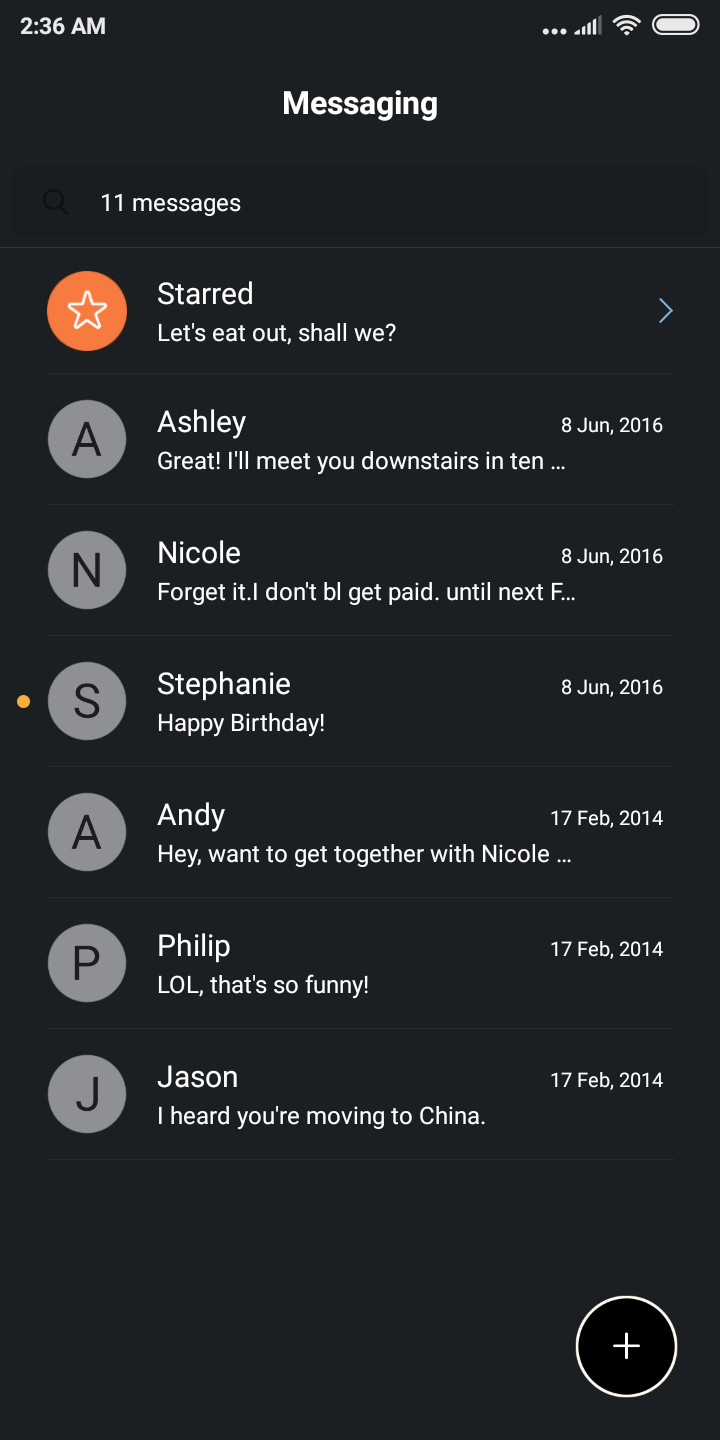Open Jason's message about China
720x1440 pixels.
point(360,1095)
